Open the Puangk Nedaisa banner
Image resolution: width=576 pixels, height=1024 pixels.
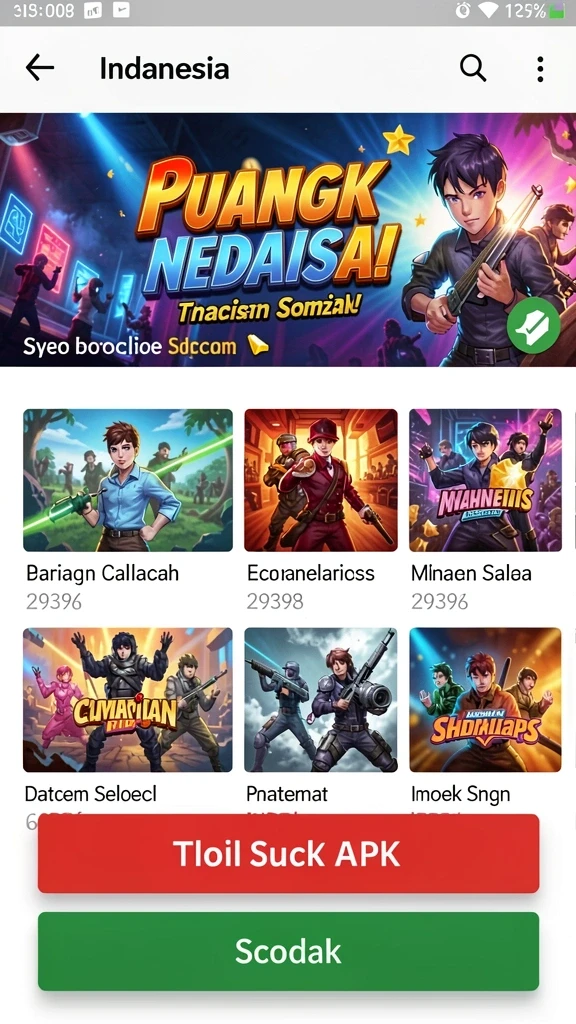click(288, 240)
